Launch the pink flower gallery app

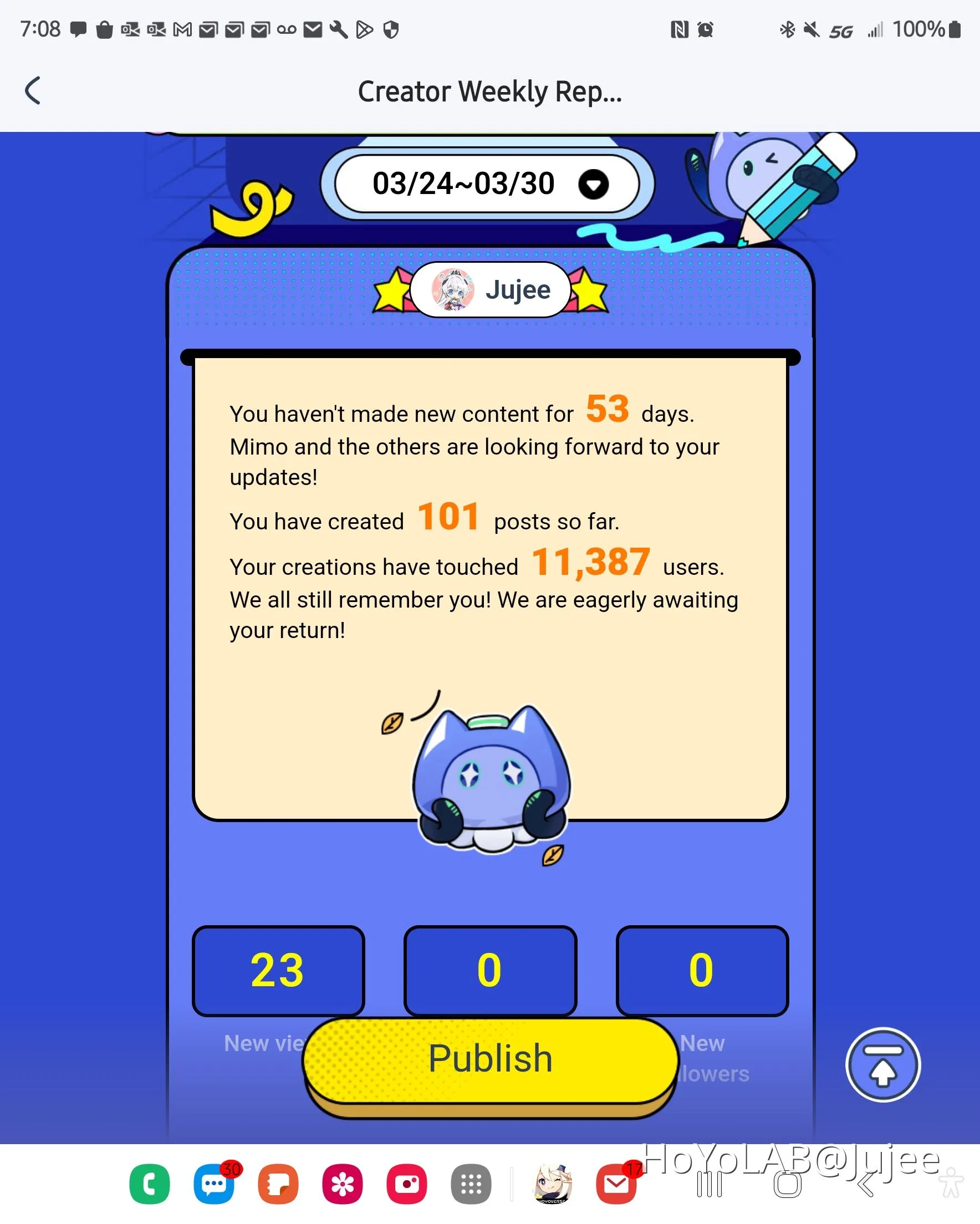343,1184
